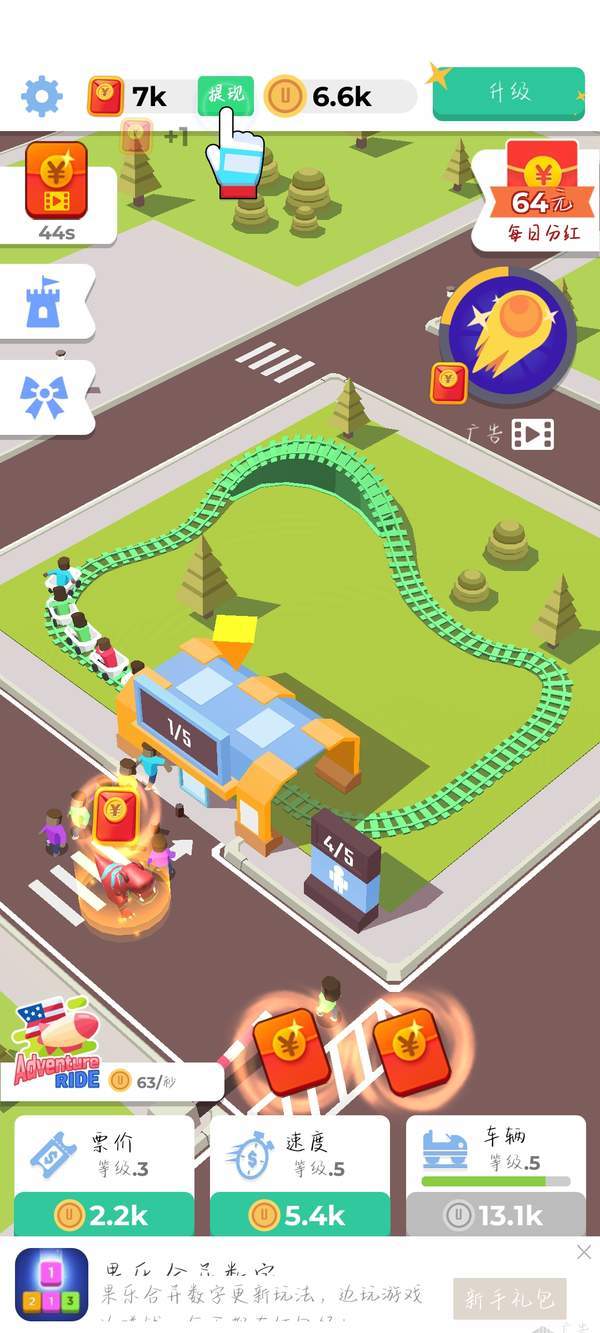This screenshot has height=1333, width=600.
Task: Close the bottom ad banner
Action: [x=584, y=1252]
